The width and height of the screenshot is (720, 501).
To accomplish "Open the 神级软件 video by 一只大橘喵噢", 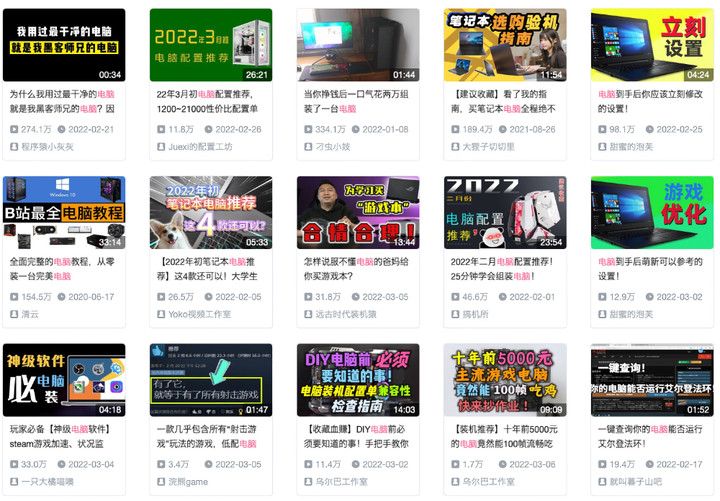I will pos(64,380).
